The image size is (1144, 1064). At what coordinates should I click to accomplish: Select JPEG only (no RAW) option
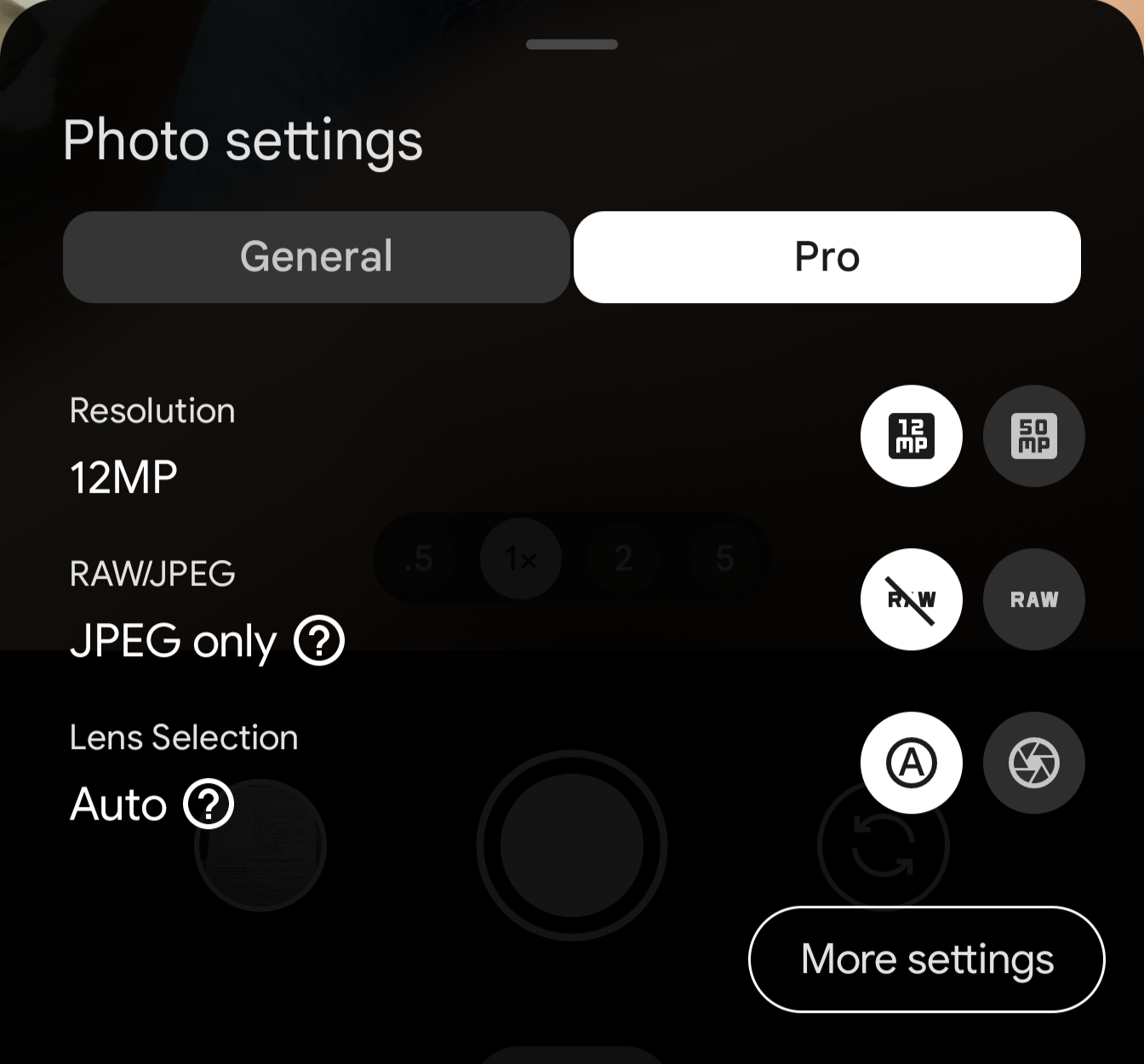(x=911, y=599)
